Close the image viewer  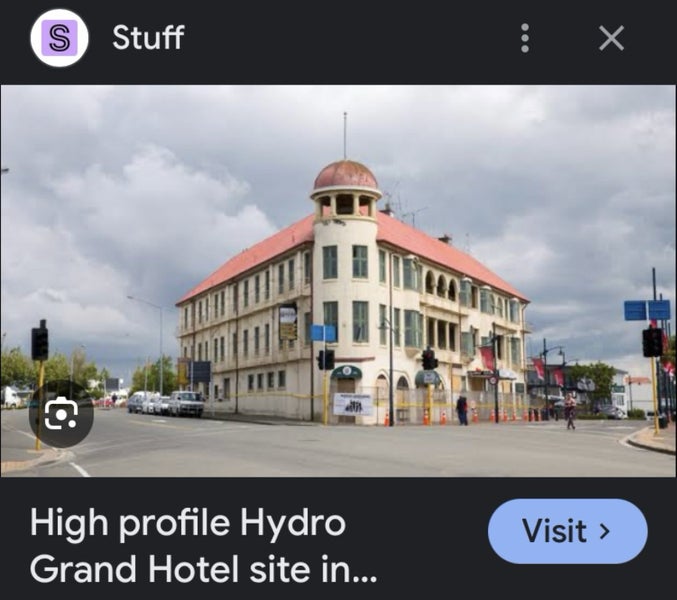point(611,38)
